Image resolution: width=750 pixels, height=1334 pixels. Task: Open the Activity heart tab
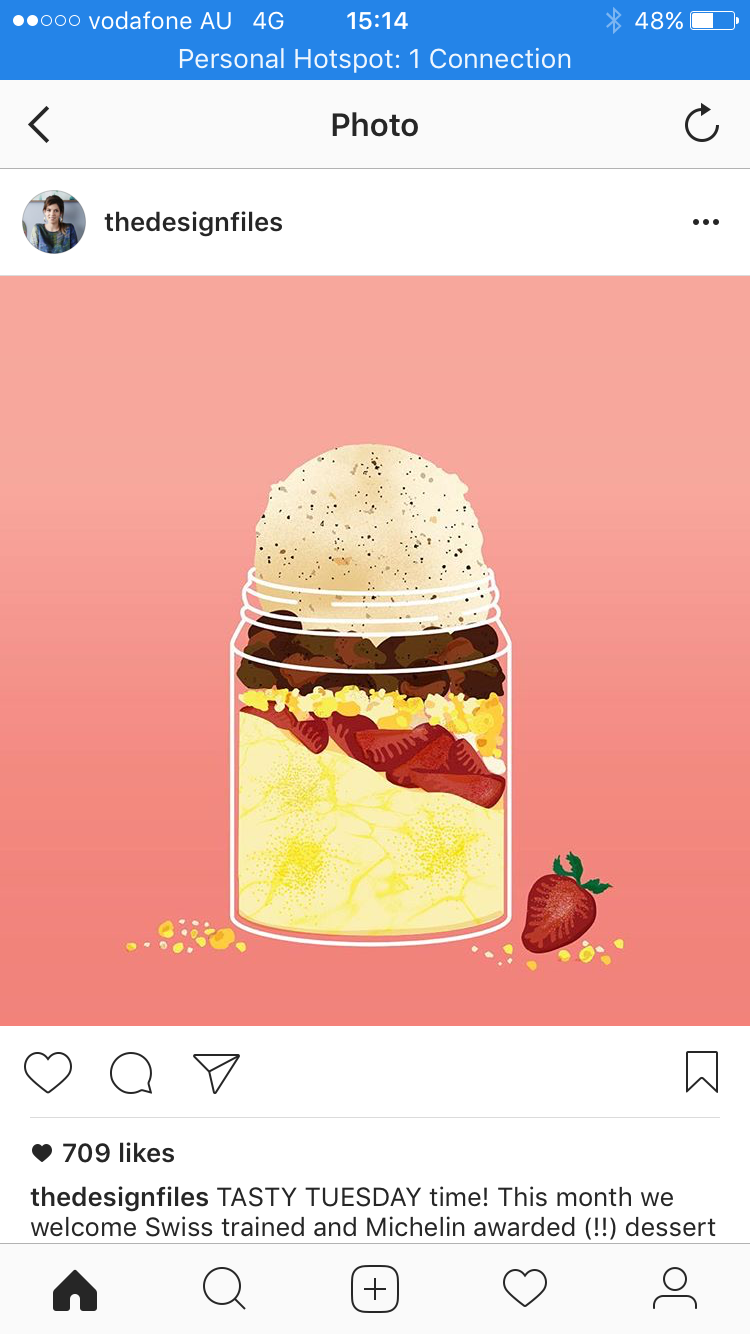point(525,1289)
